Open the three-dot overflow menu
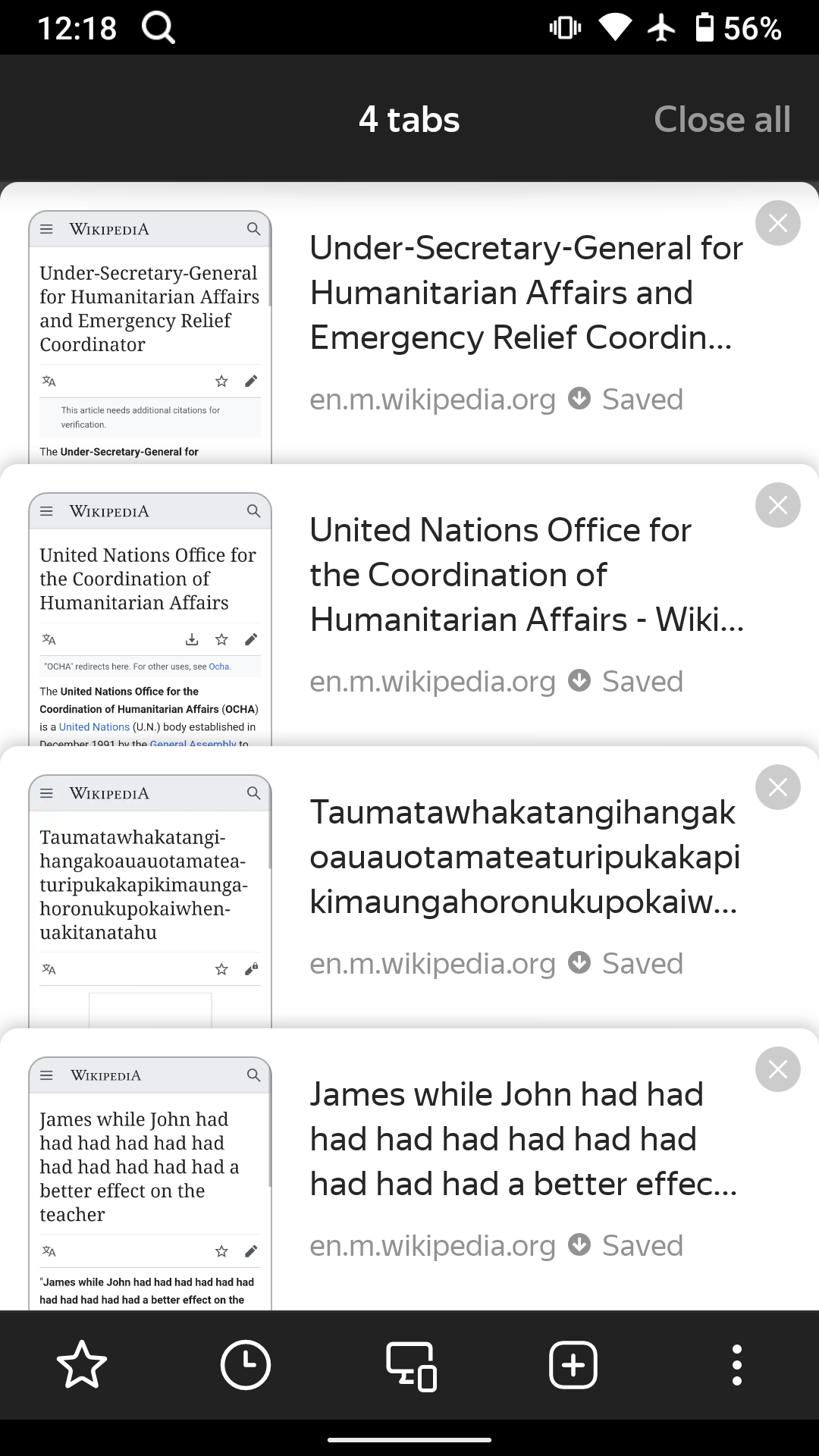Screen dimensions: 819x1456 [736, 1365]
